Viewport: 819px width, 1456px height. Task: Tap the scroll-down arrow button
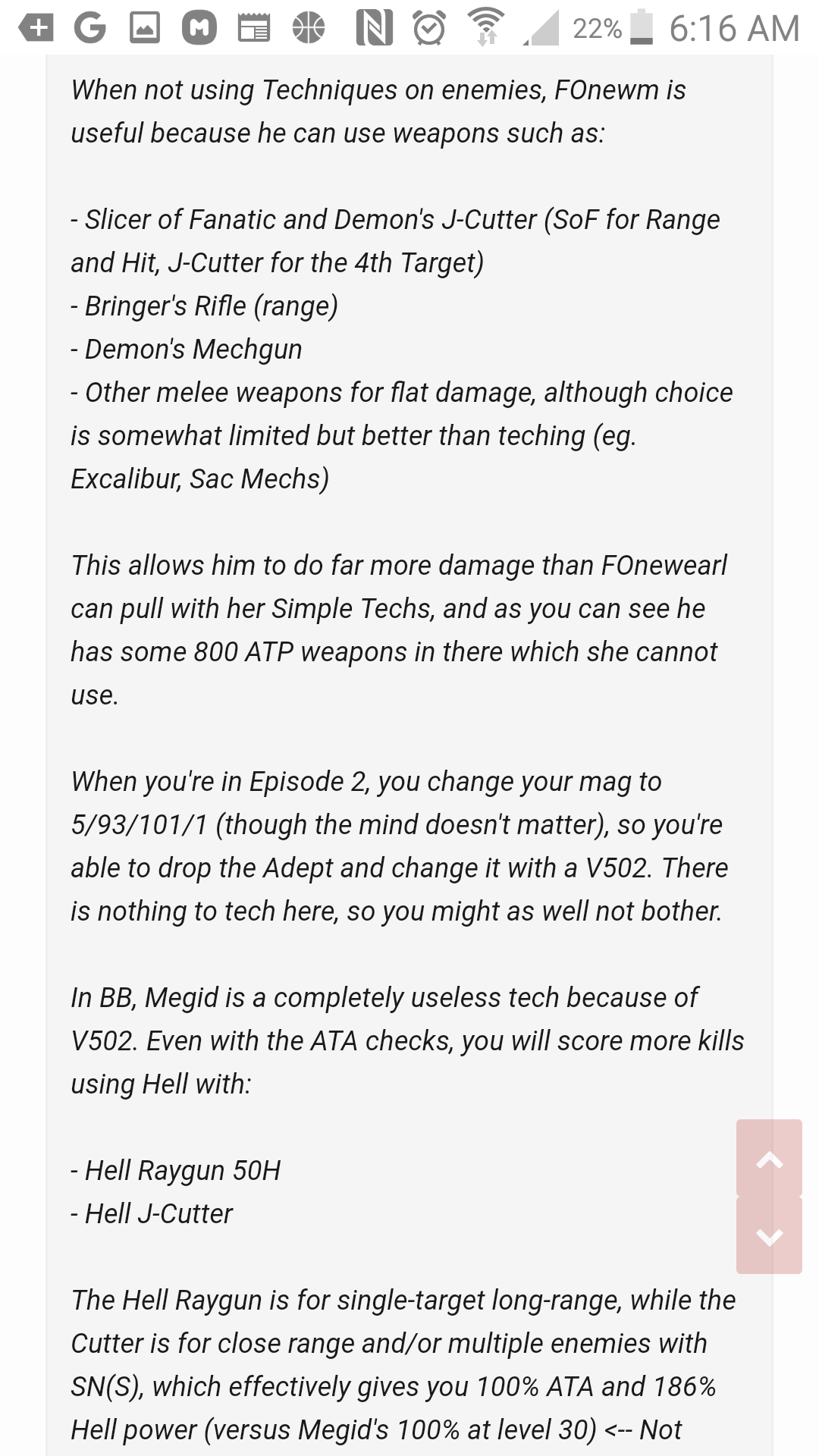(769, 1236)
